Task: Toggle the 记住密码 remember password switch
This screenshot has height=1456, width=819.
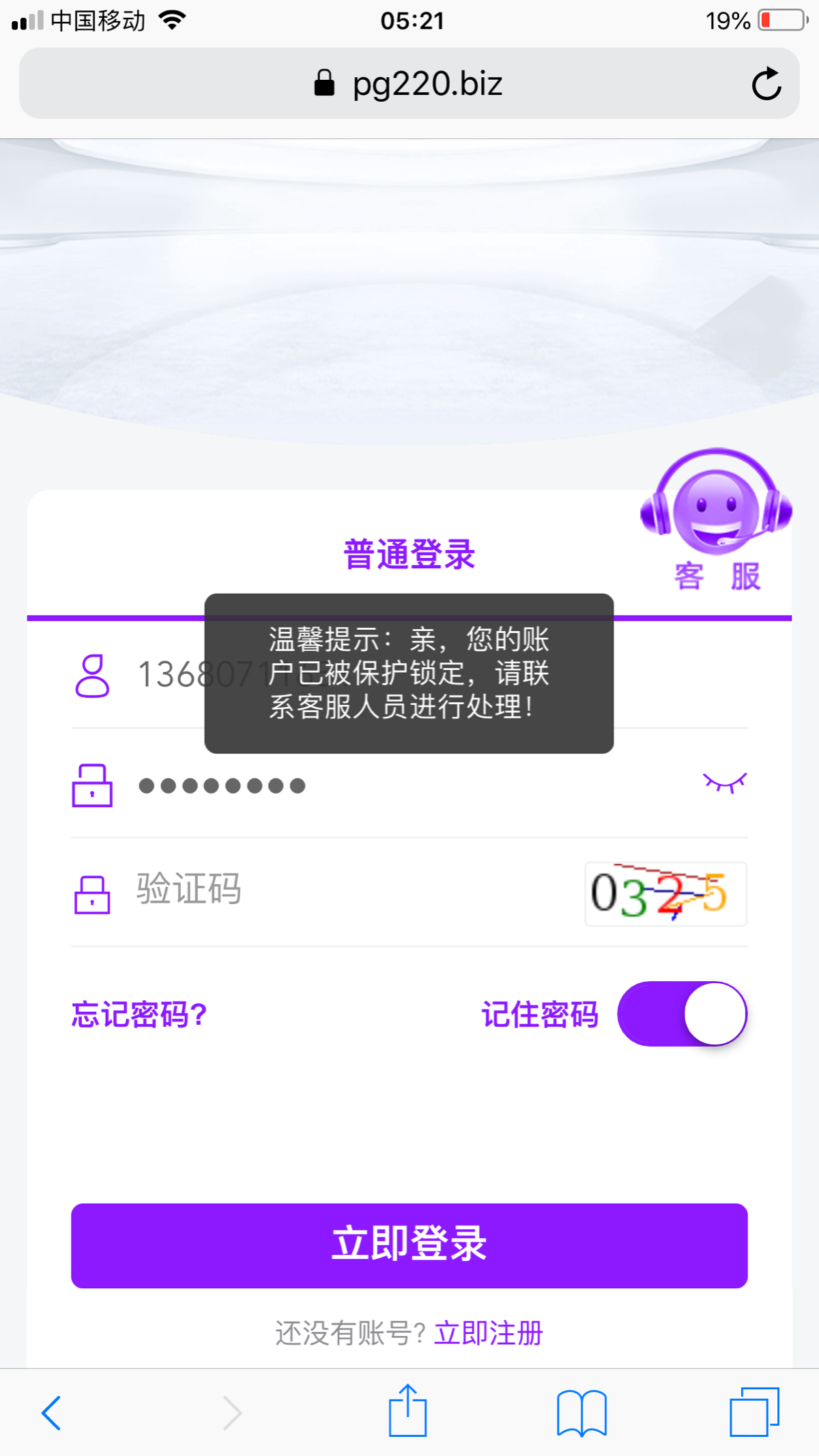Action: tap(681, 1015)
